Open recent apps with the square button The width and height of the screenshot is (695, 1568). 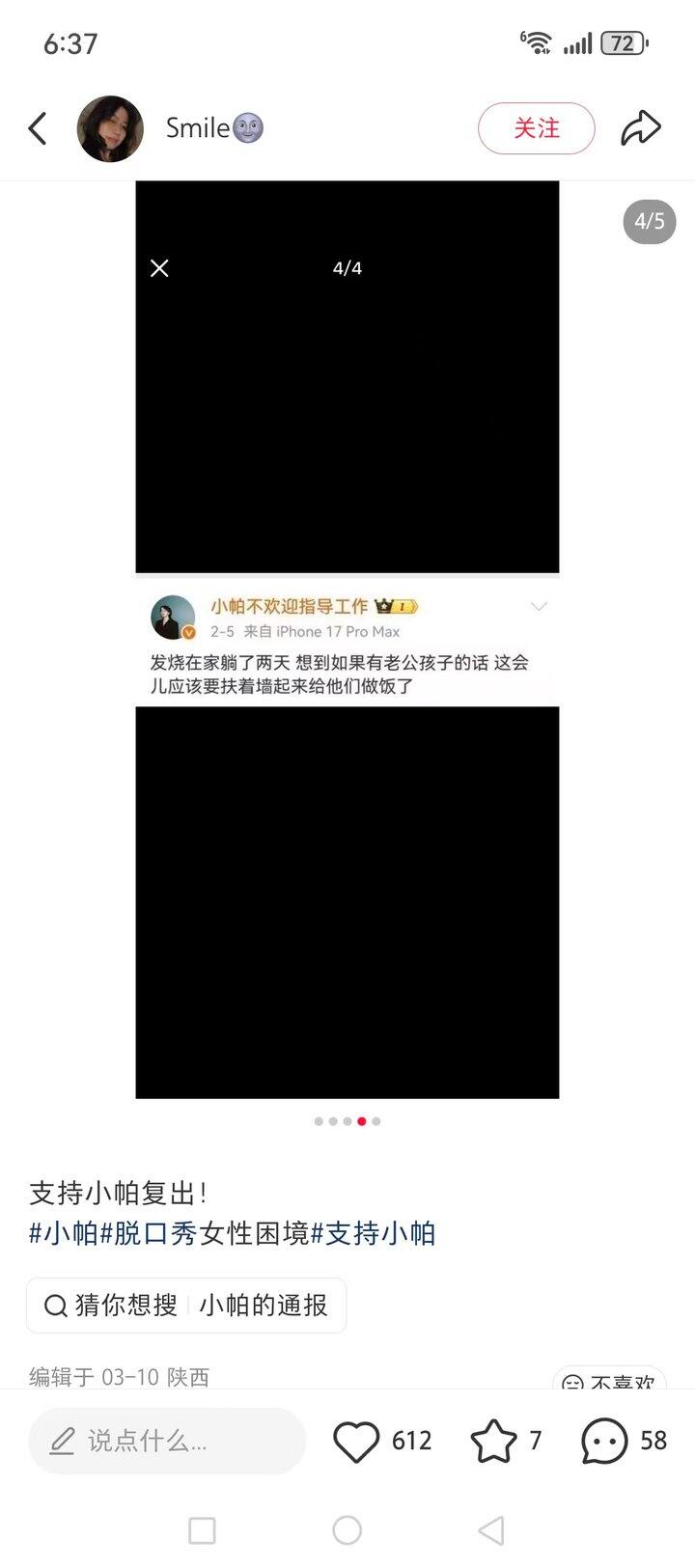pyautogui.click(x=202, y=1530)
